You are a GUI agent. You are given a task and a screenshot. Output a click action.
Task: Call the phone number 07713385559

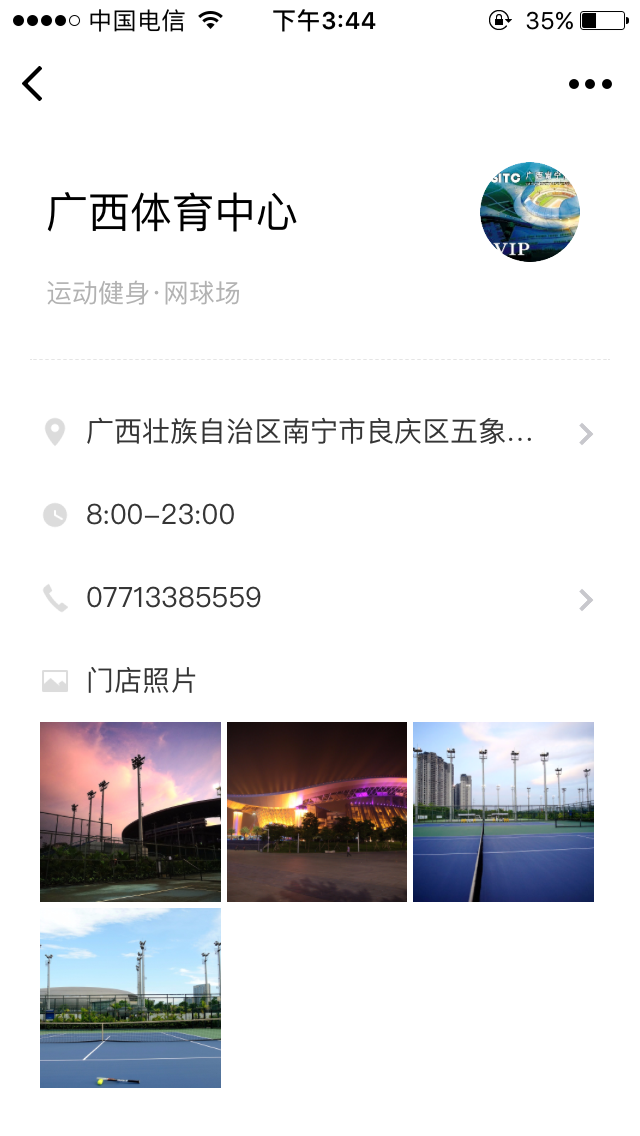coord(319,598)
